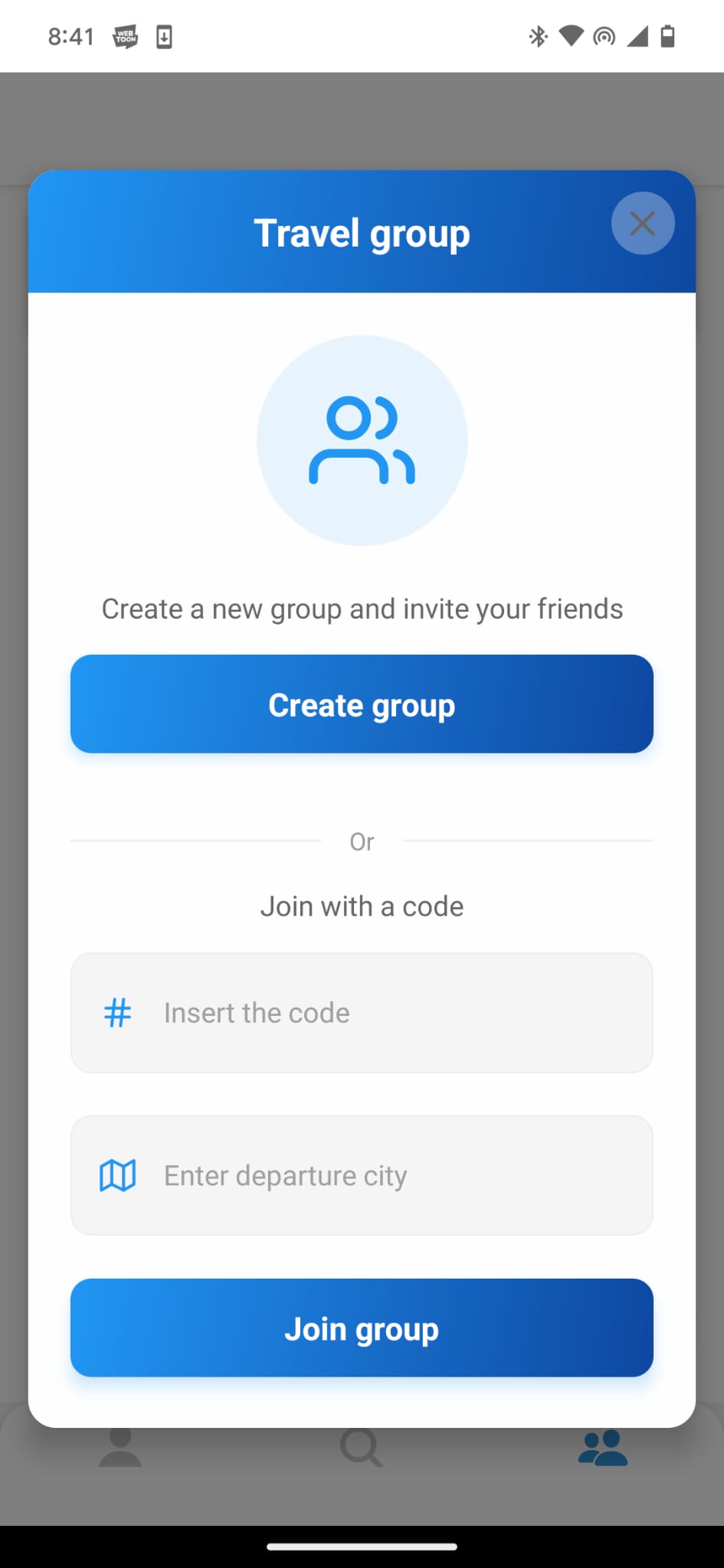
Task: Focus the Insert the code field
Action: (362, 1012)
